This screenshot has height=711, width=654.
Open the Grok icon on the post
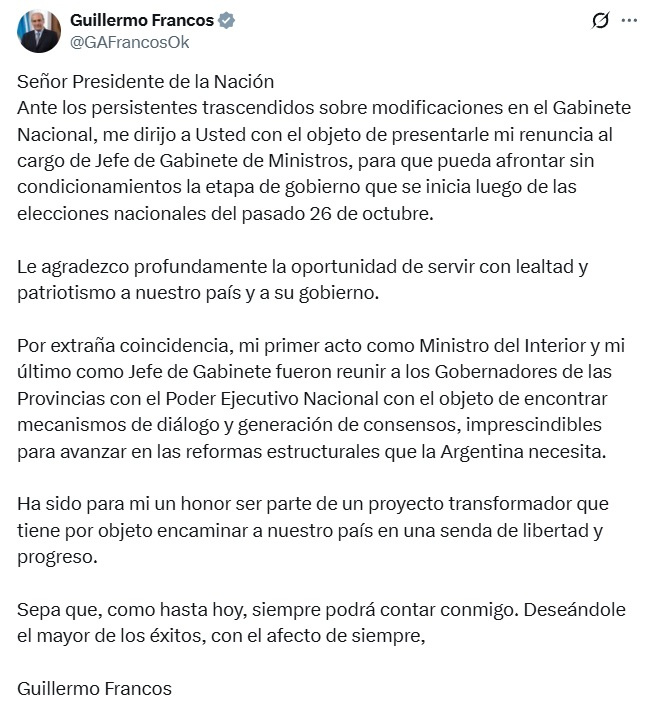tap(601, 21)
